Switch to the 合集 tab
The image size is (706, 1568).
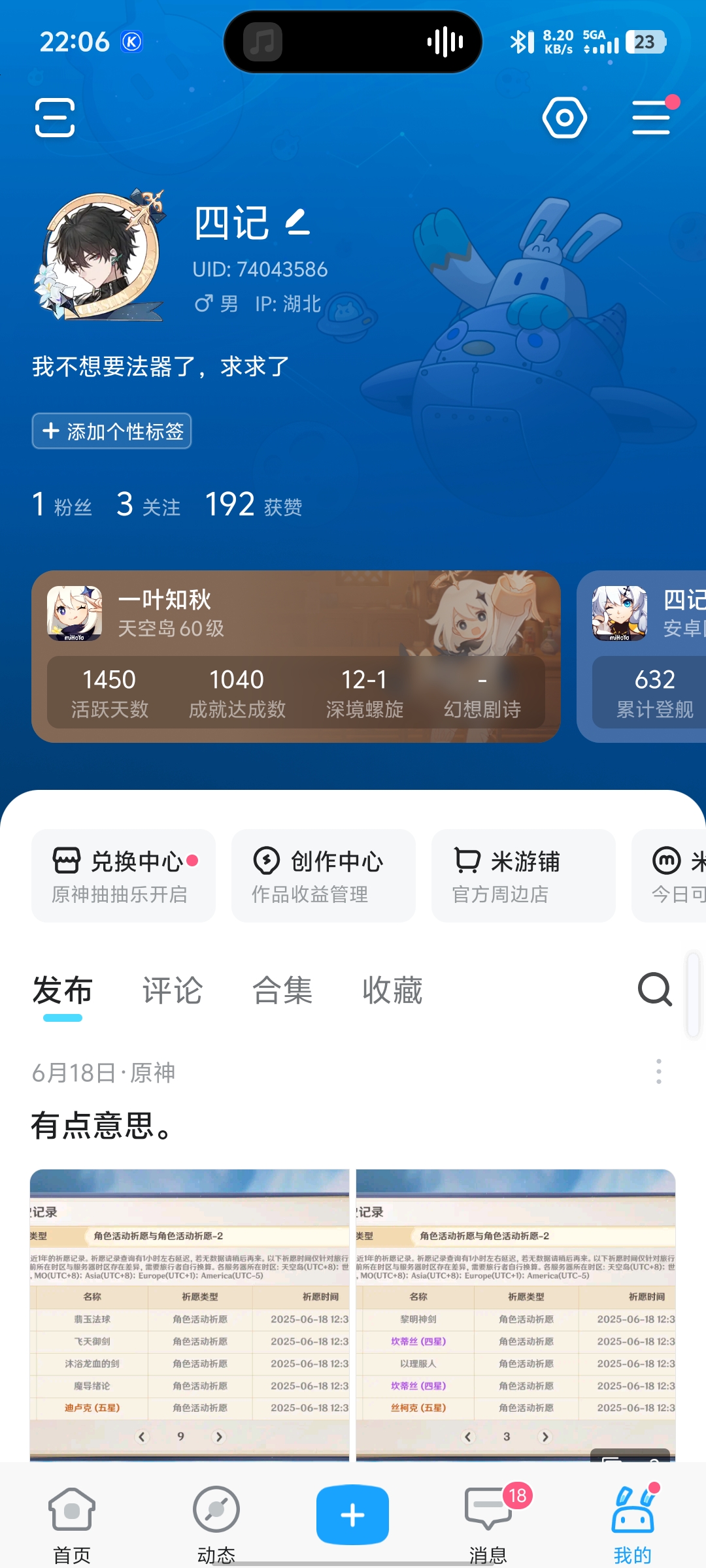tap(282, 990)
